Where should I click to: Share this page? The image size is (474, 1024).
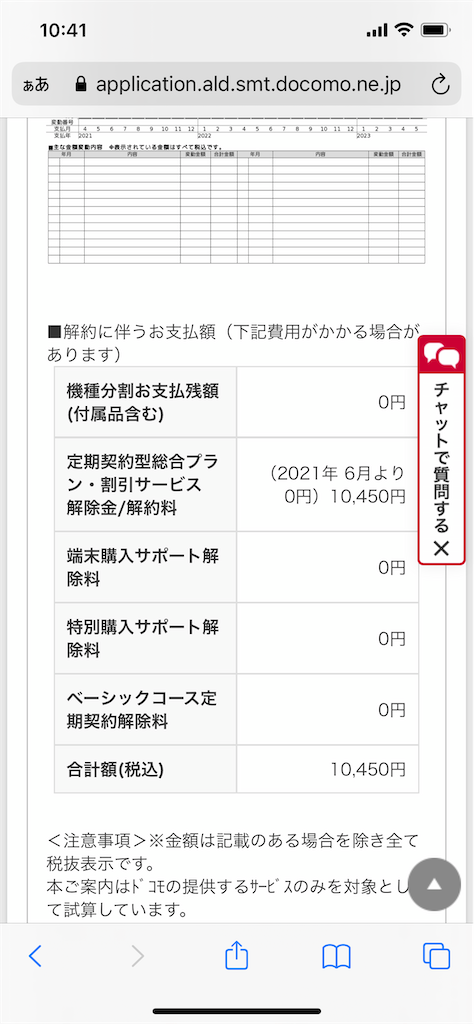point(236,956)
